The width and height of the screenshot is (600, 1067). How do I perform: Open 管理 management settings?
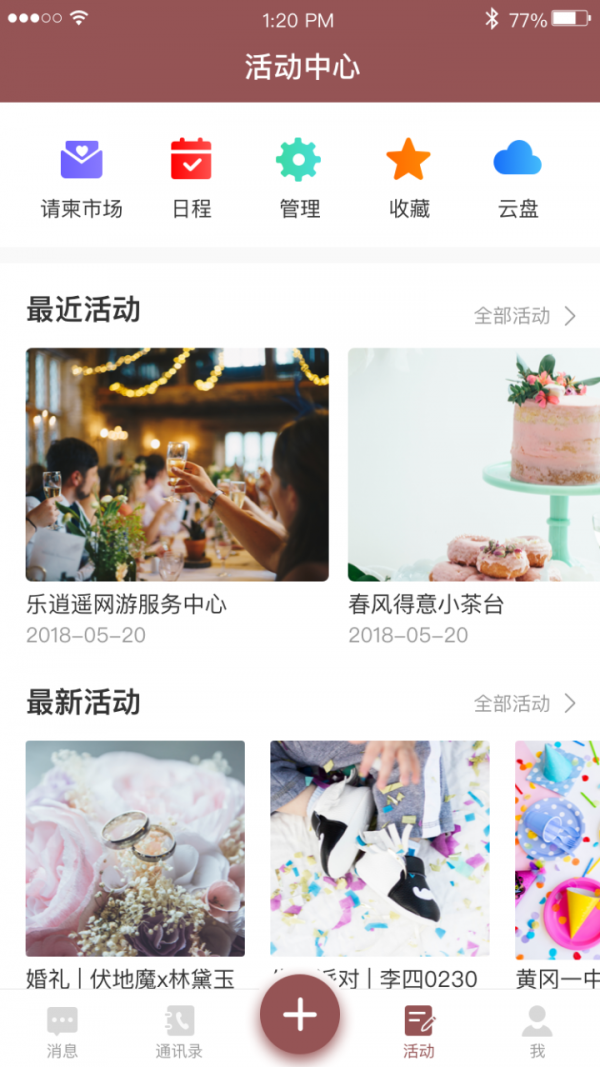pos(299,179)
